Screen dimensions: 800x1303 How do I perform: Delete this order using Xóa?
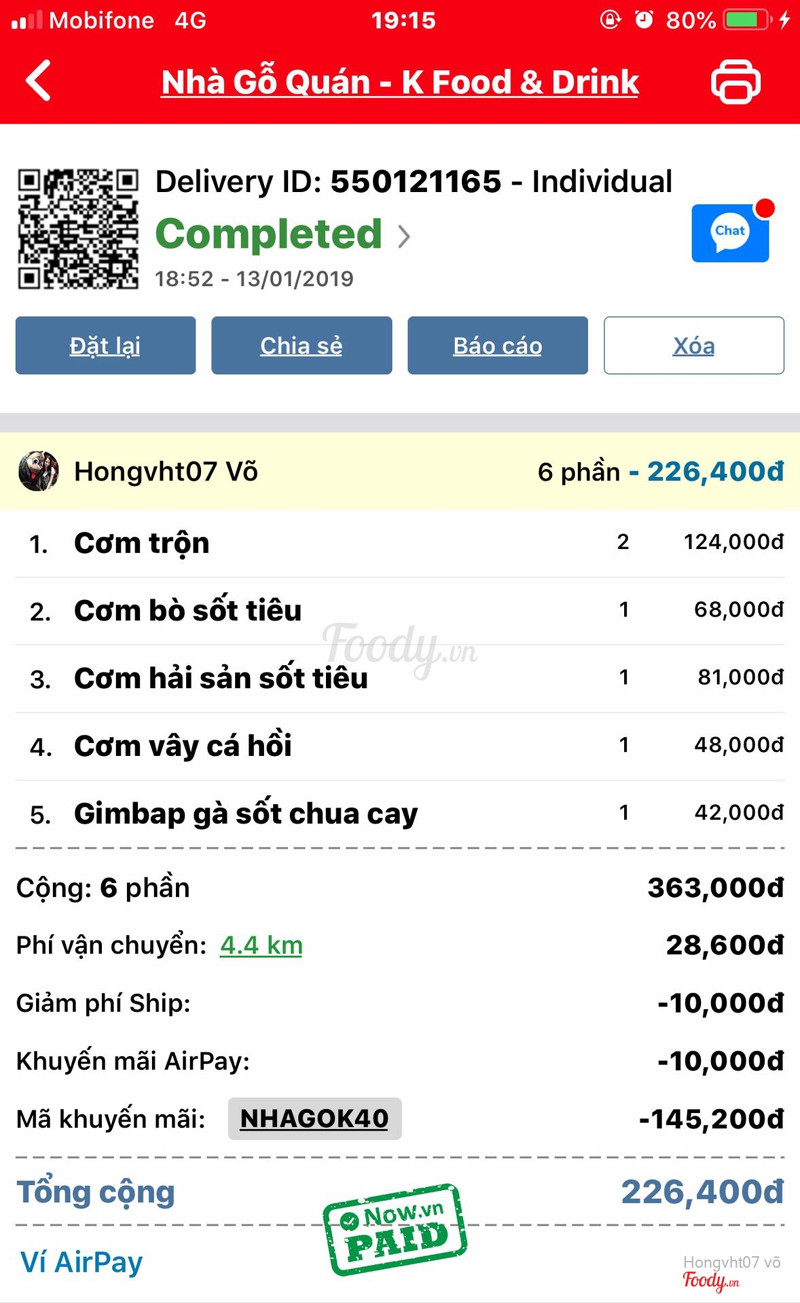[x=693, y=346]
